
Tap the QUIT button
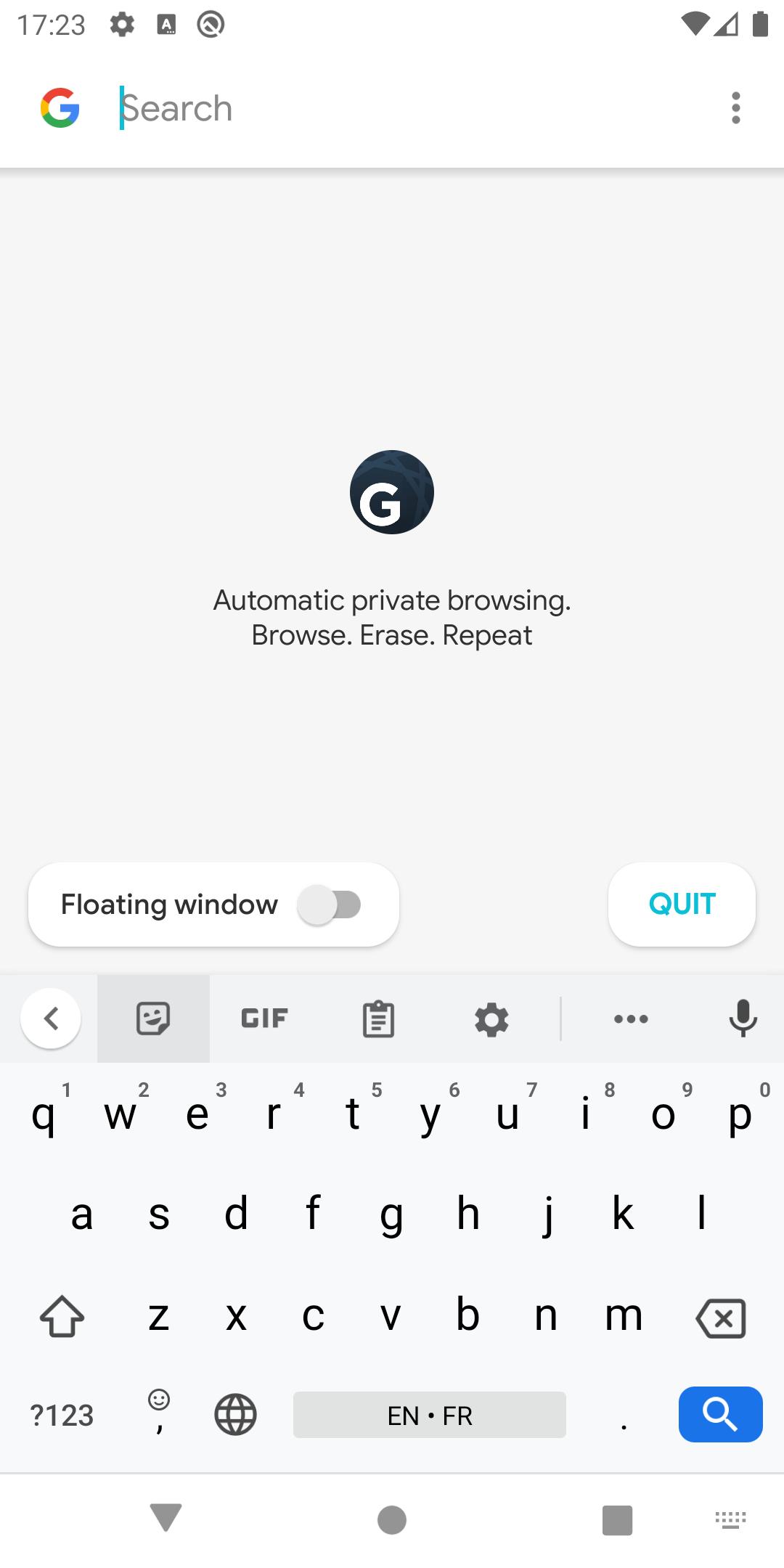point(682,905)
